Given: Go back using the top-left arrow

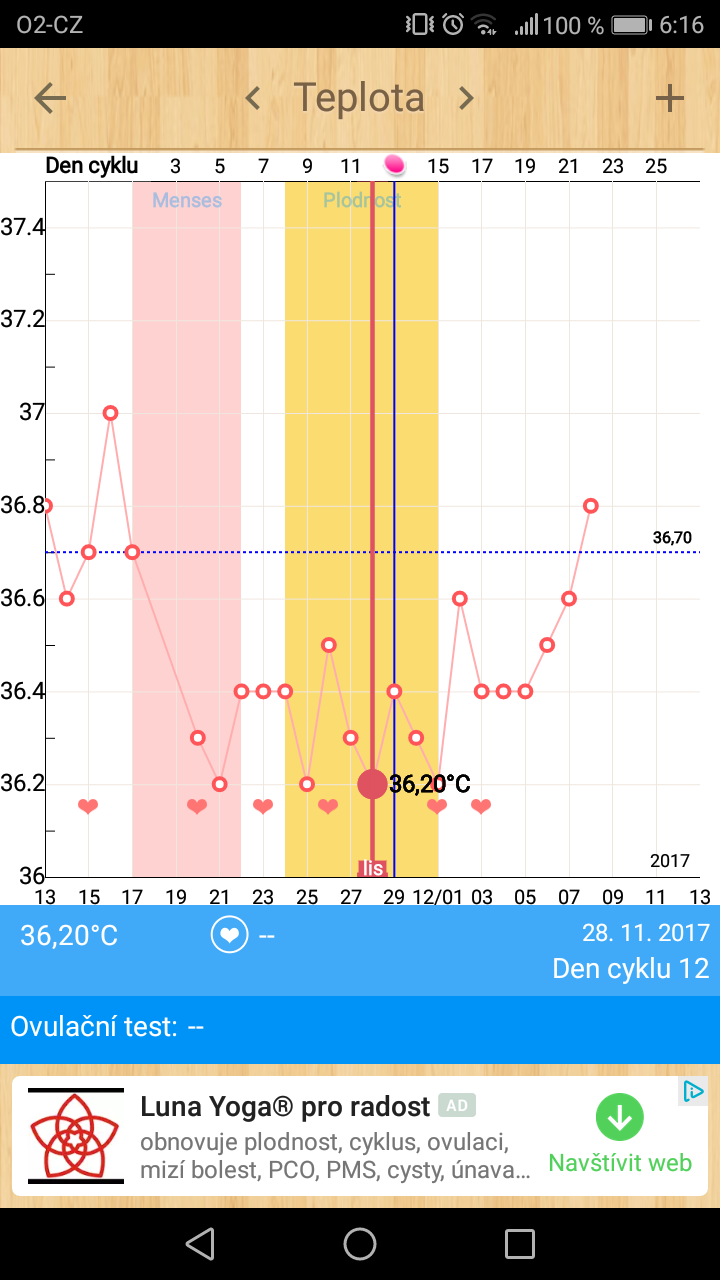Looking at the screenshot, I should [x=50, y=98].
